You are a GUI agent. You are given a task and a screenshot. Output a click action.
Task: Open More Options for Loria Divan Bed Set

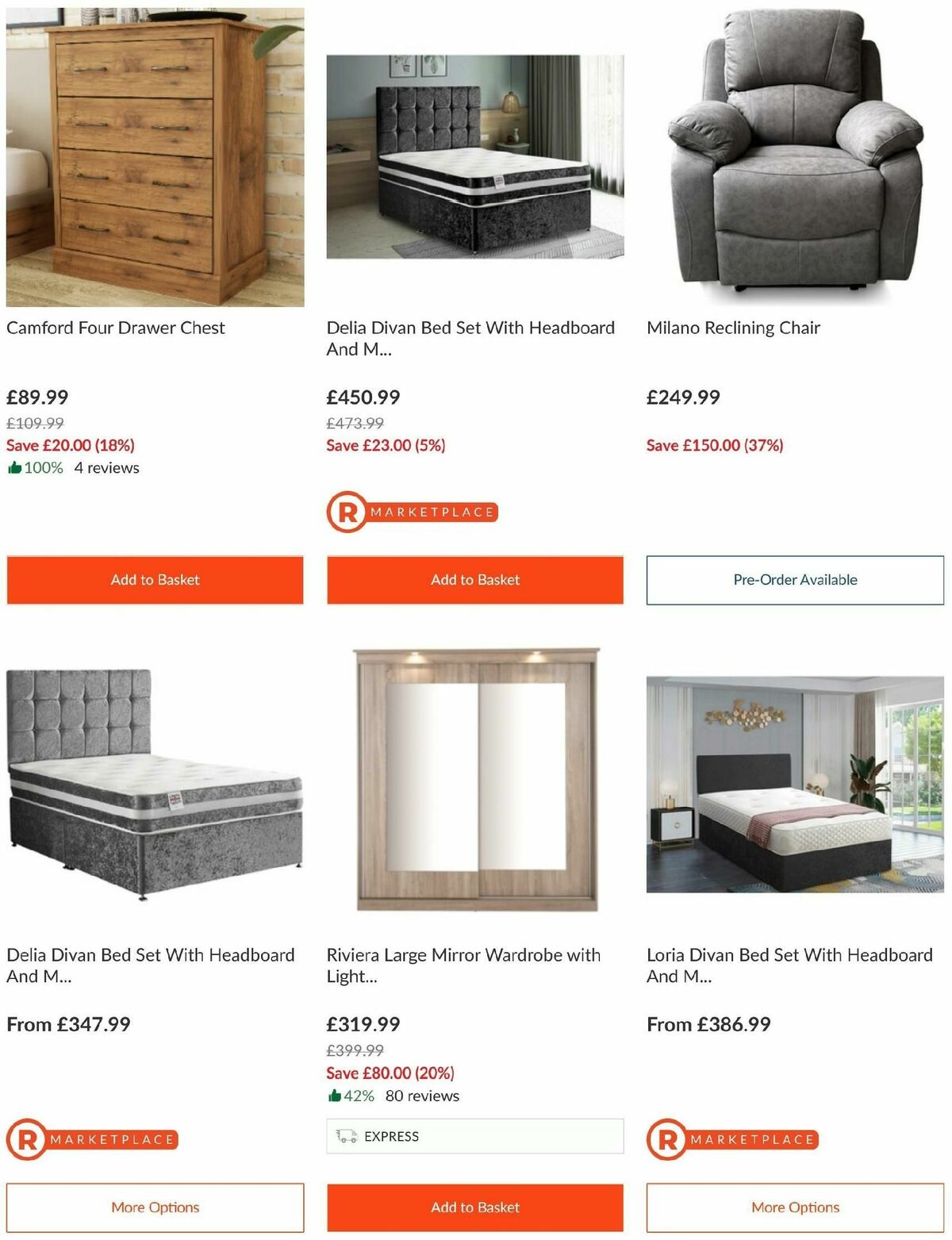[x=795, y=1207]
